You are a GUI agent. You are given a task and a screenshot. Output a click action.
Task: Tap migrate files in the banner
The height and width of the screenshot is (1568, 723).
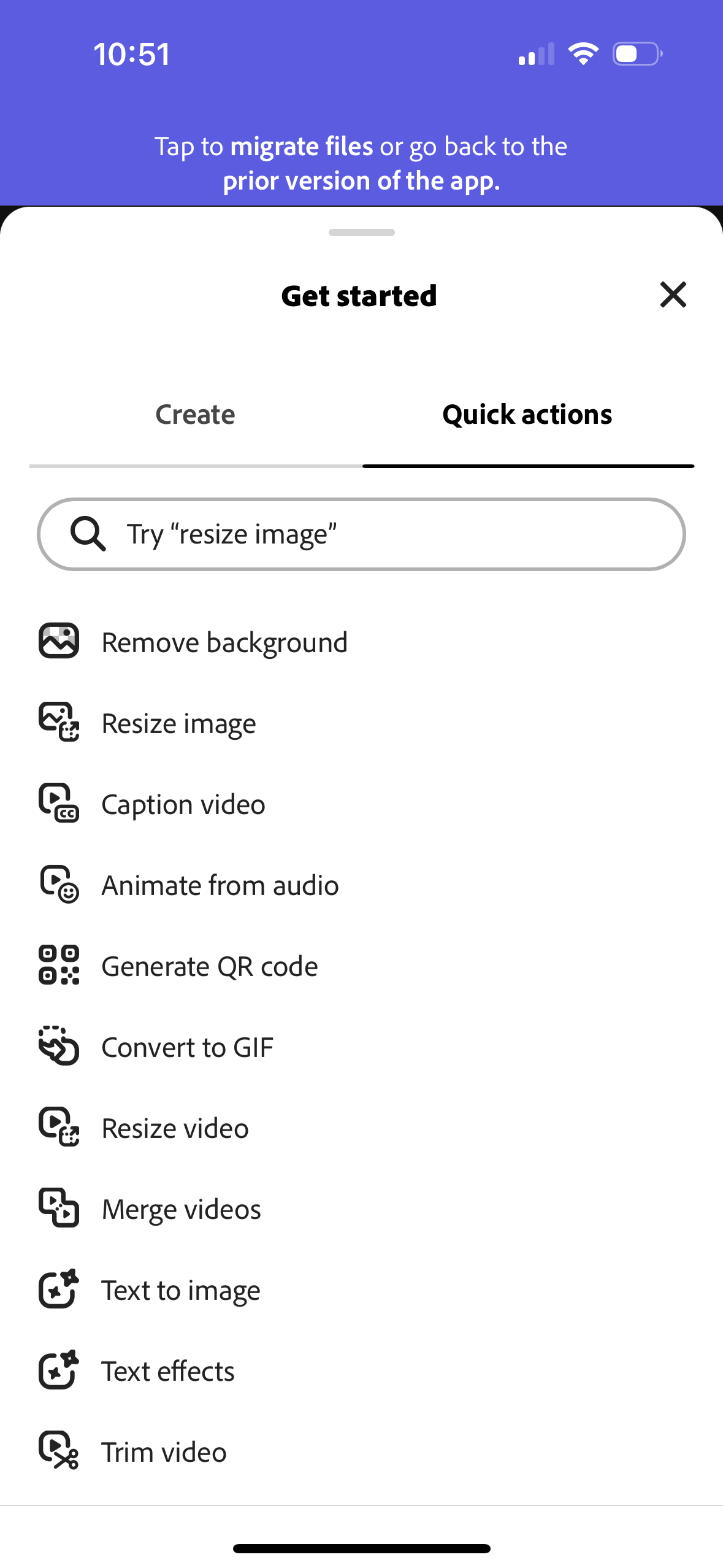pyautogui.click(x=301, y=146)
